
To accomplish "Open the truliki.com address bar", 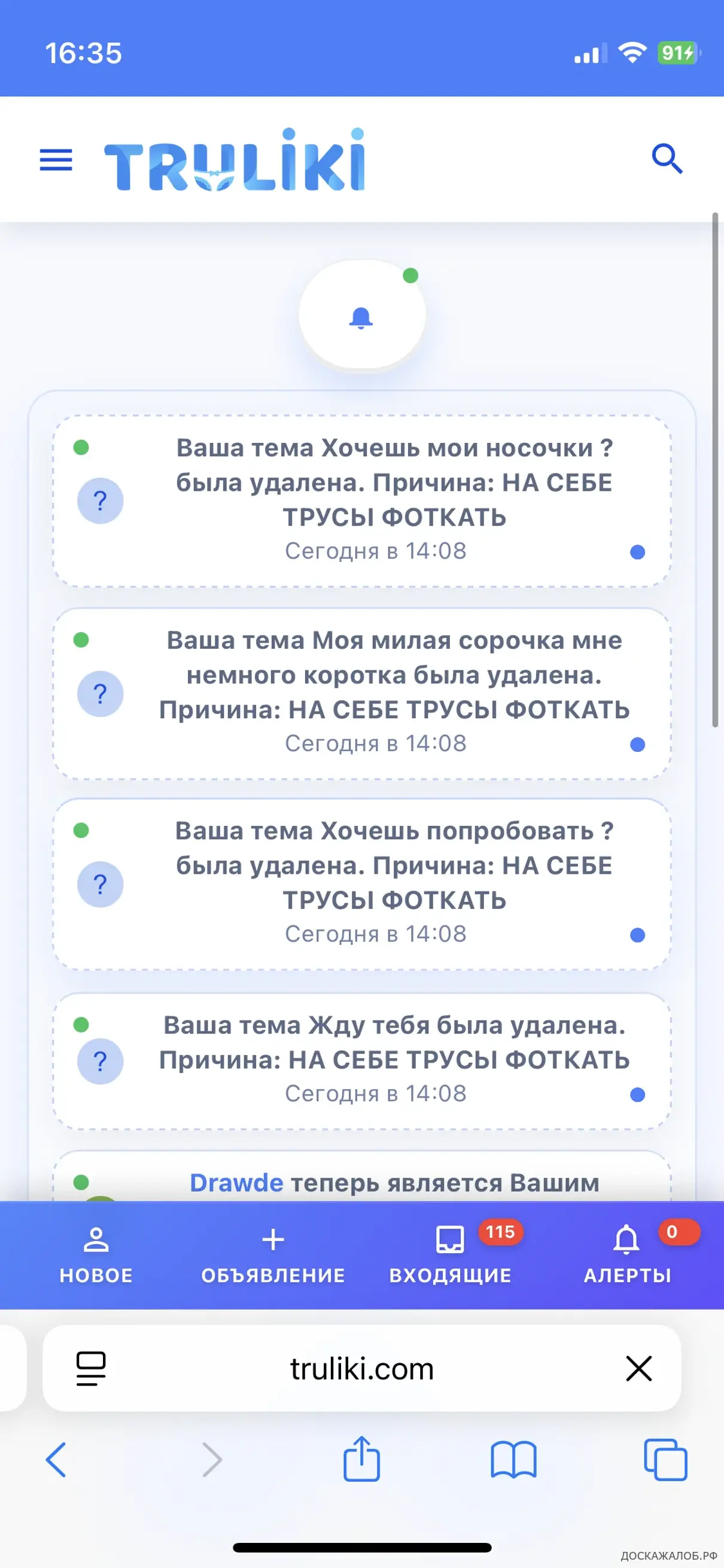I will click(361, 1369).
